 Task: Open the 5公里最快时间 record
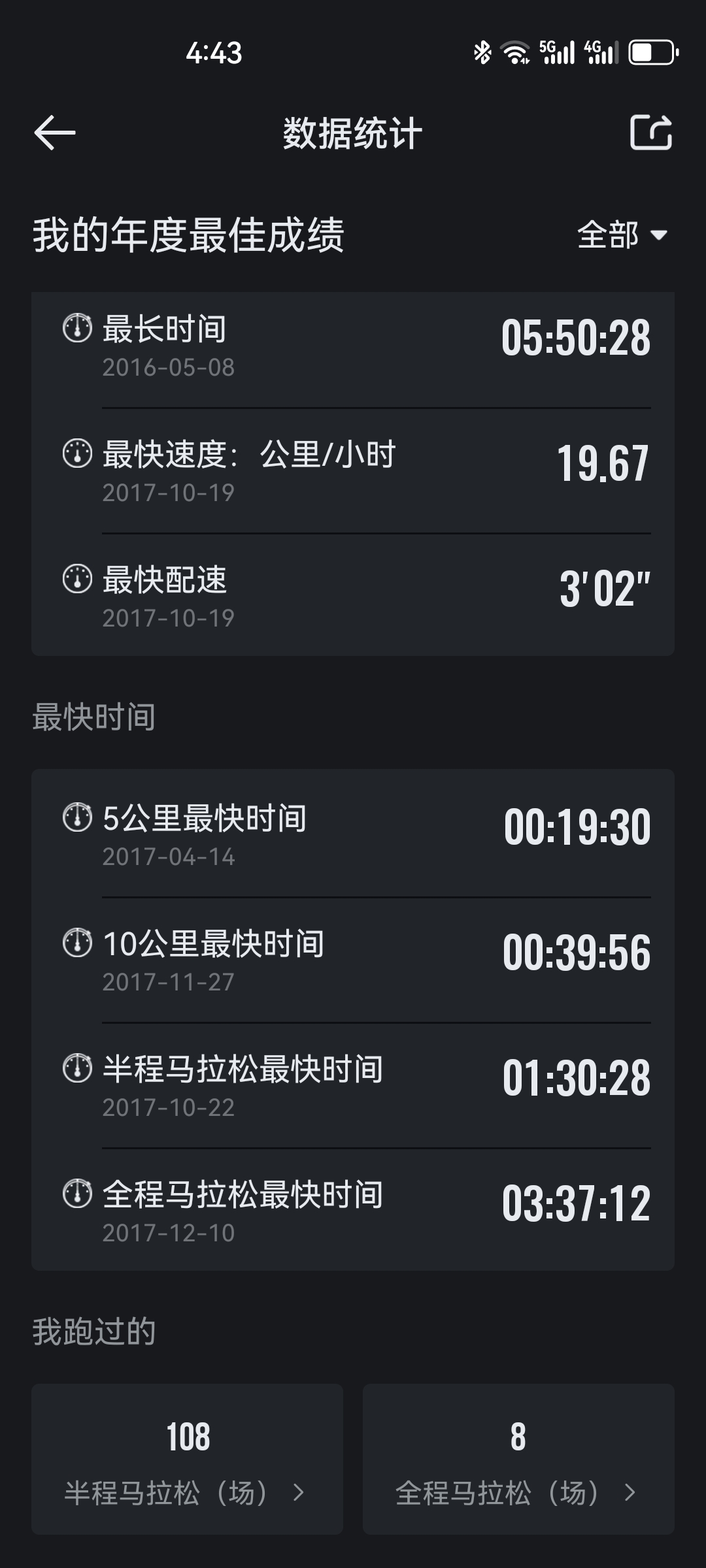coord(353,834)
